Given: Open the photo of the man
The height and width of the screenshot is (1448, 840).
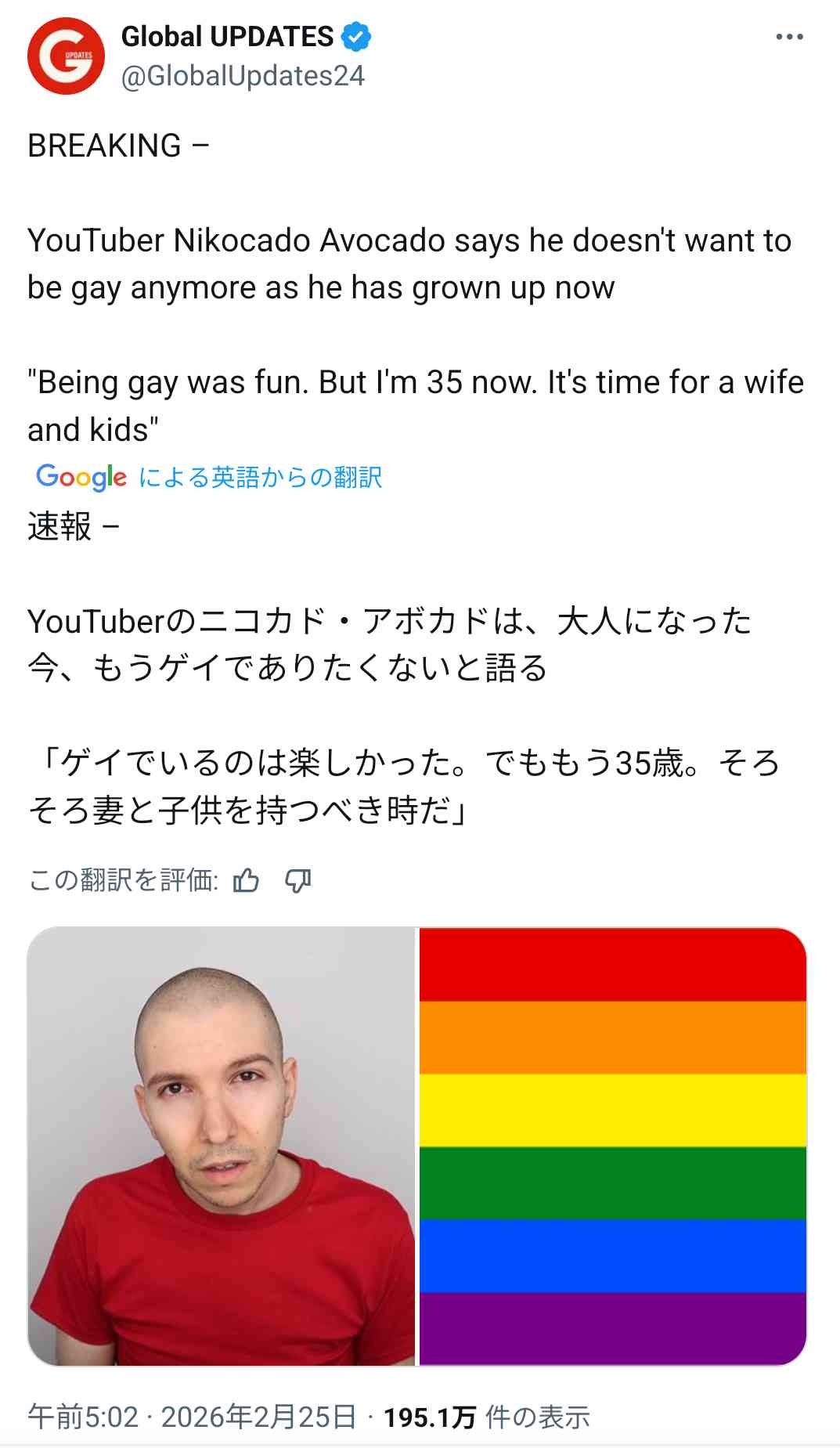Looking at the screenshot, I should tap(222, 1146).
